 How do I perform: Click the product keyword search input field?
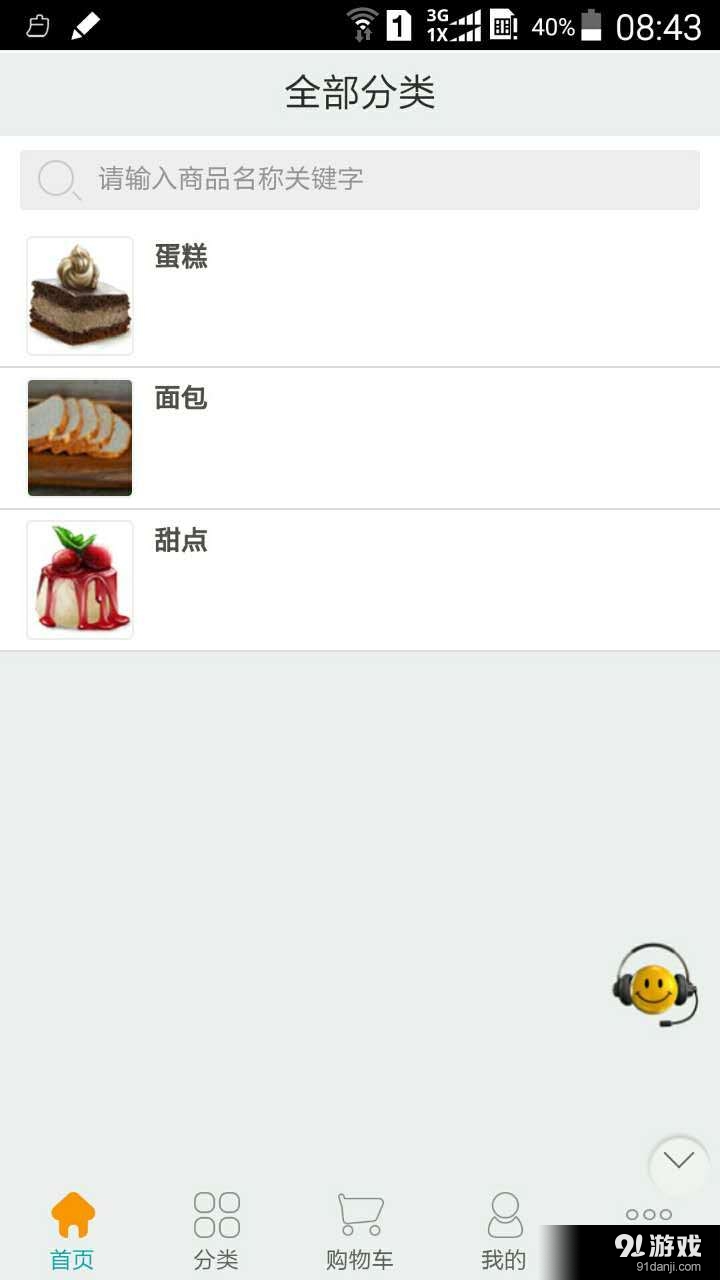click(x=360, y=180)
